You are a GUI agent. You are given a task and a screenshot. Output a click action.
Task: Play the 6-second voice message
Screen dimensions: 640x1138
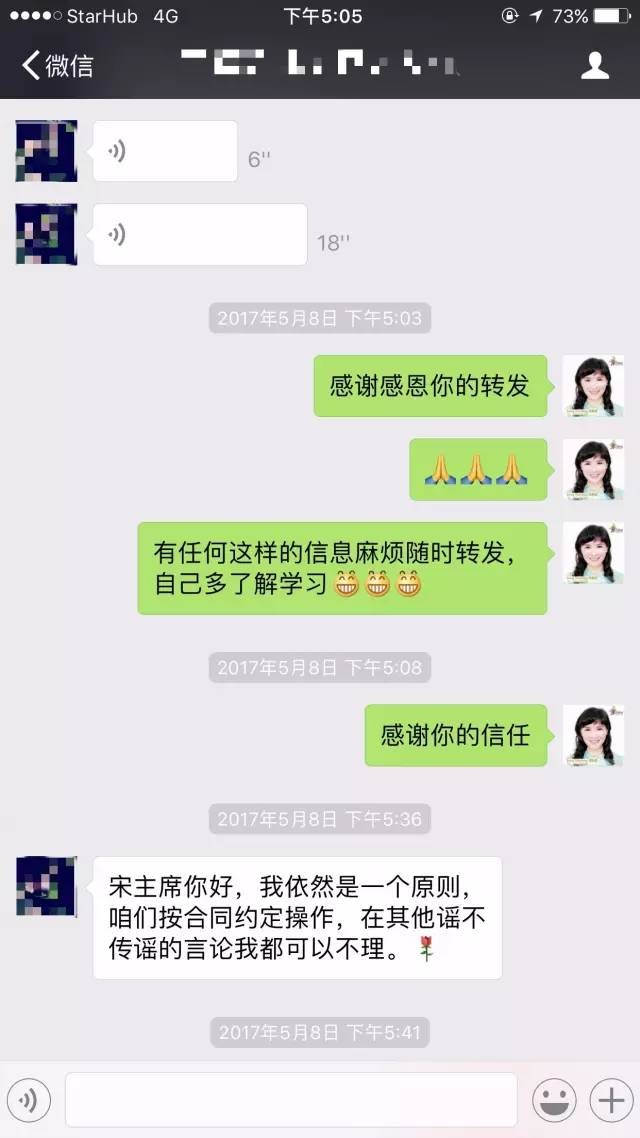pos(165,151)
